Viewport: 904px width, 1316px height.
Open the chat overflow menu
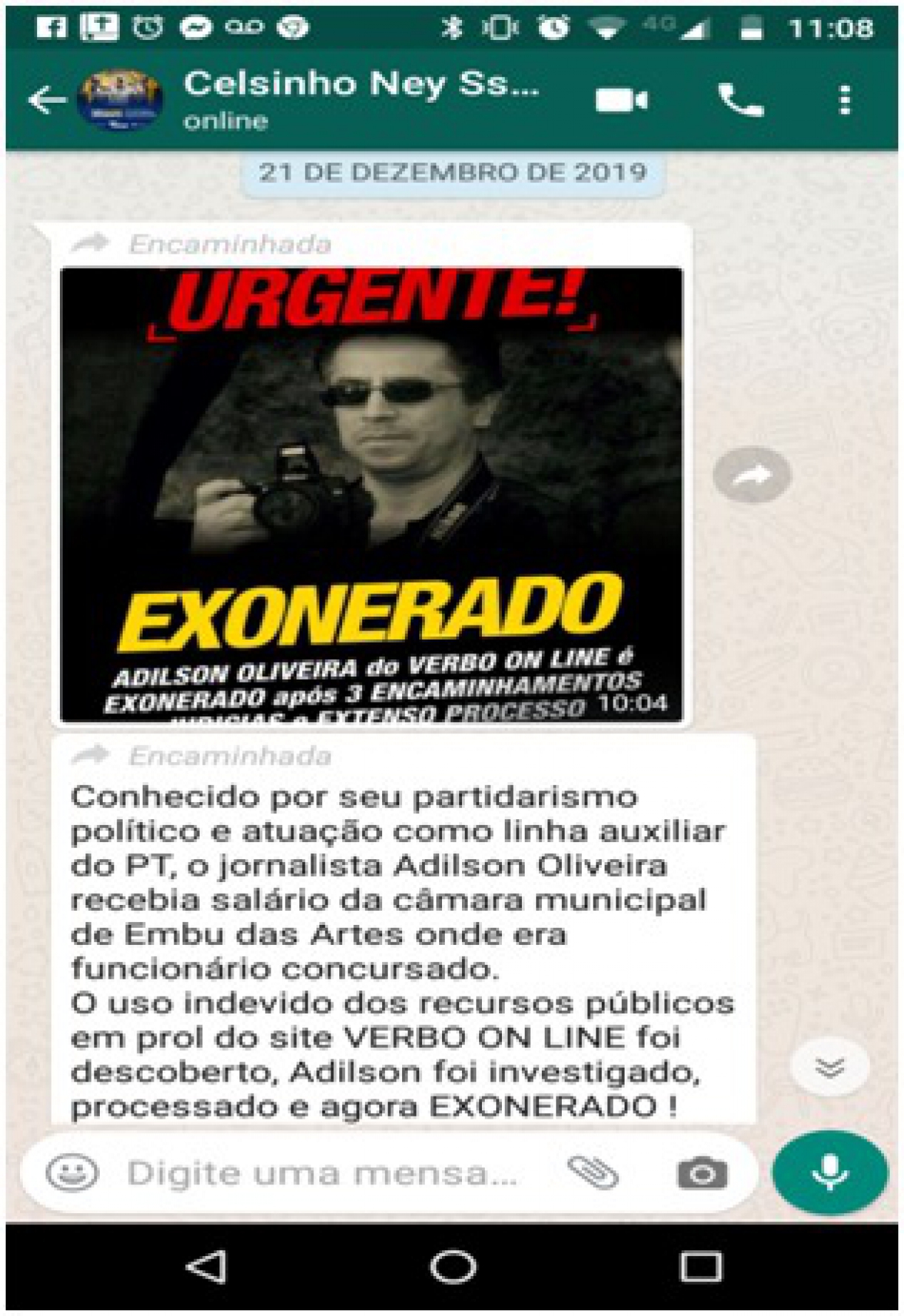point(845,101)
